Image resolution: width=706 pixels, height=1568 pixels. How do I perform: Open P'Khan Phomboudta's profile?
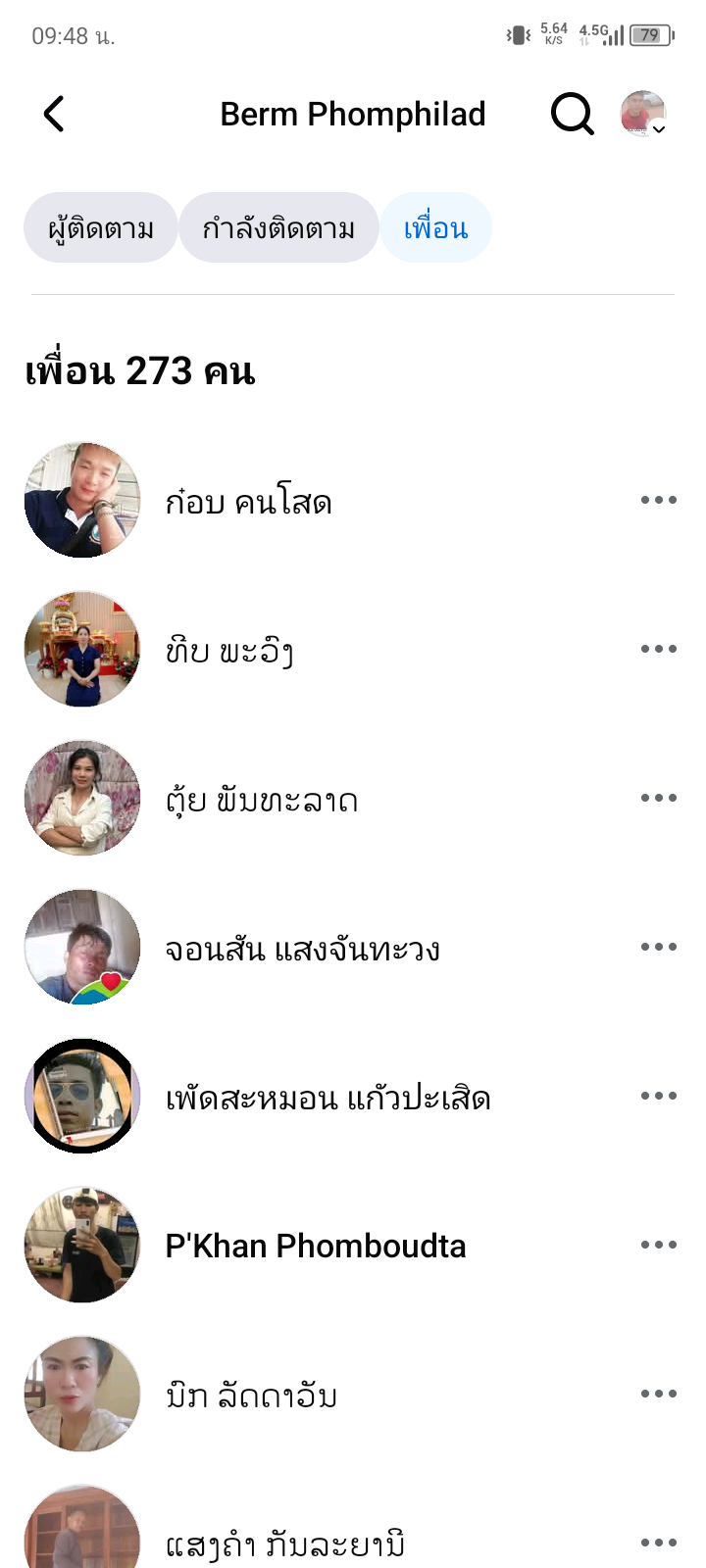click(315, 1247)
